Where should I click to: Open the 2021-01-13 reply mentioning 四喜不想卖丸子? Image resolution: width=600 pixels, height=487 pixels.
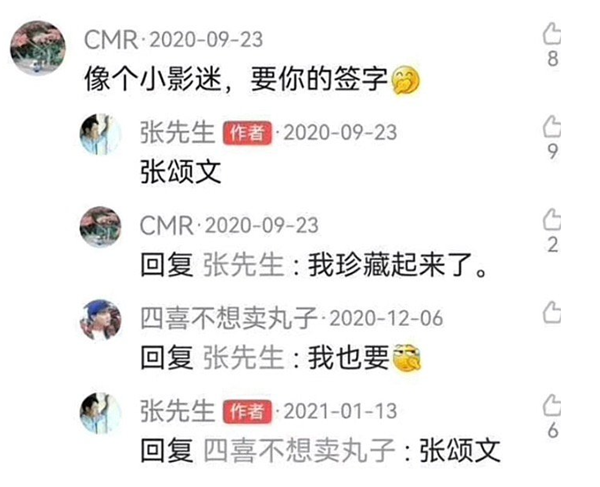(320, 449)
